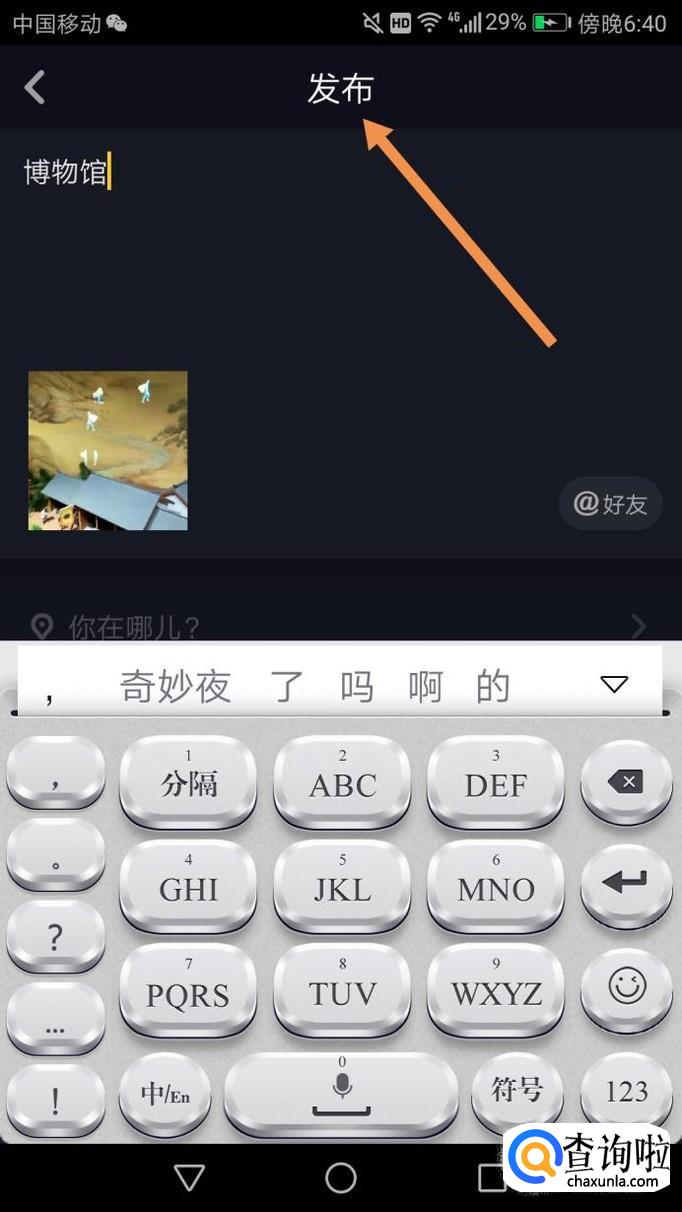Screen dimensions: 682x1212
Task: Tap the enter key on the keyboard
Action: (626, 884)
